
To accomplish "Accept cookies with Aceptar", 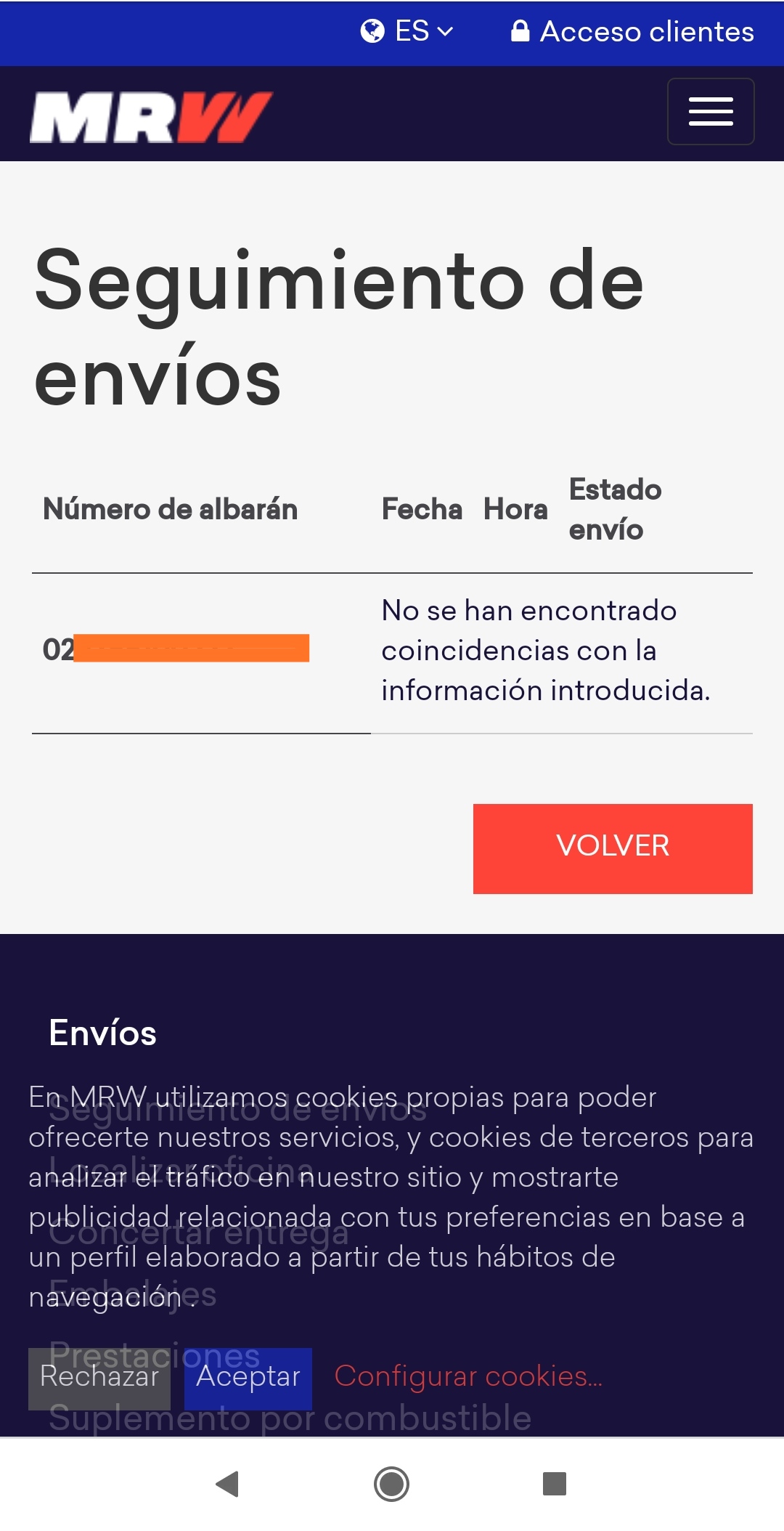I will pos(248,1378).
